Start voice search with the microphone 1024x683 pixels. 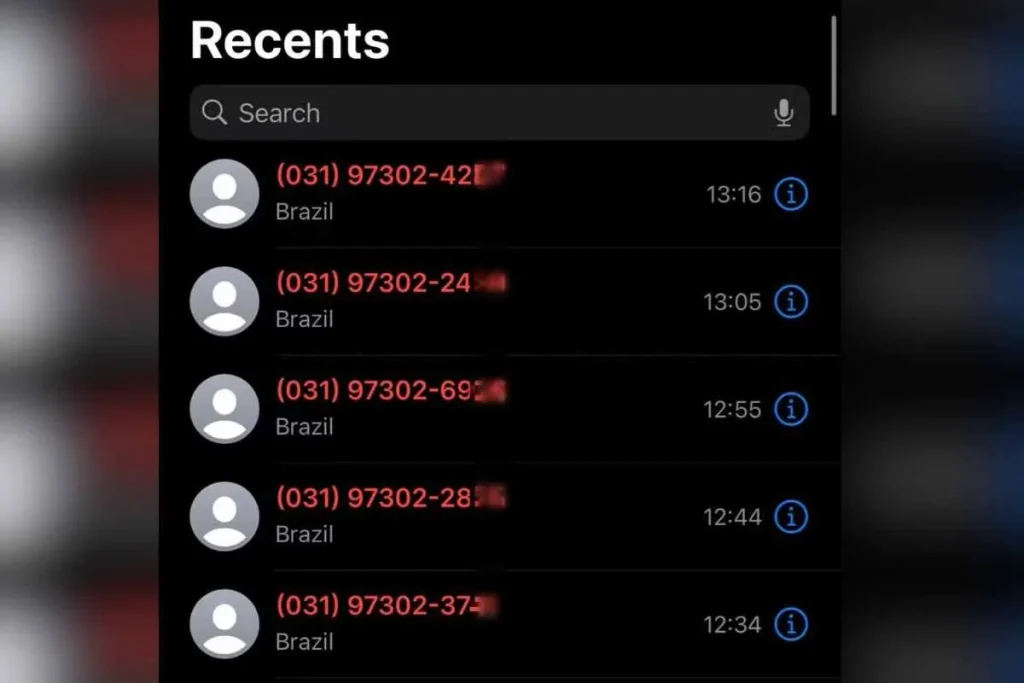tap(784, 113)
